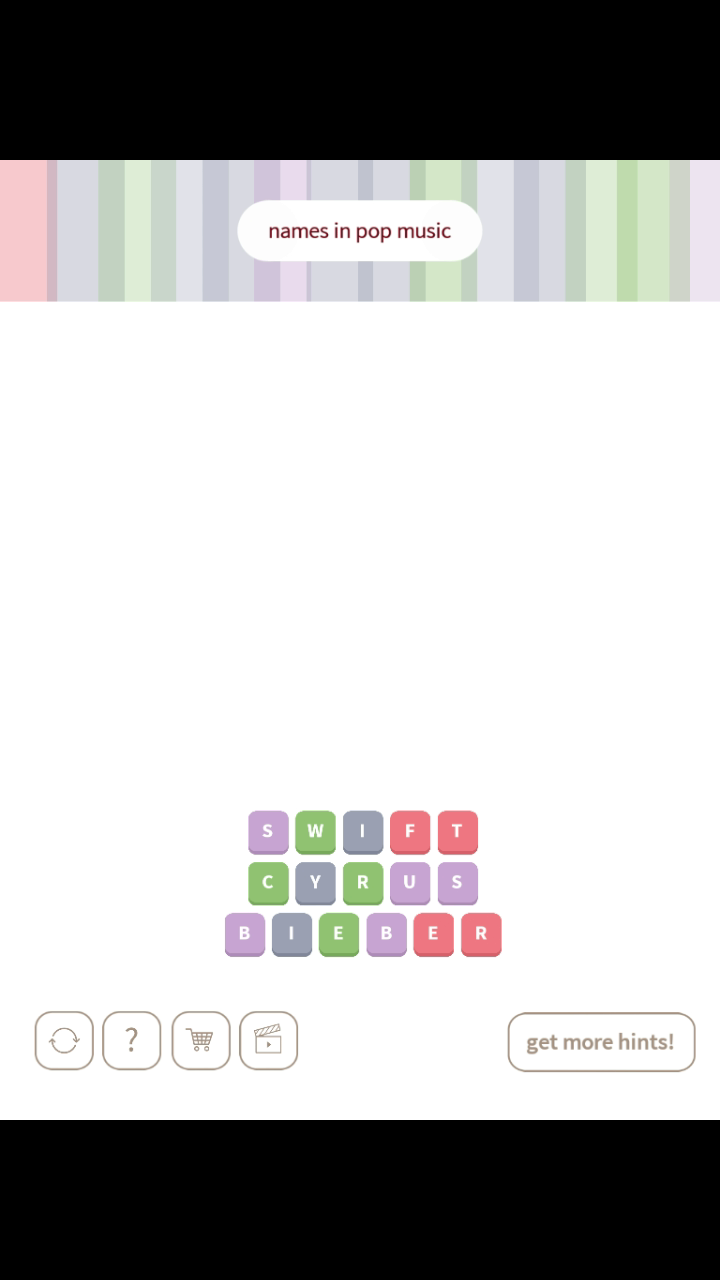
Task: Open the shopping cart store
Action: pyautogui.click(x=200, y=1041)
